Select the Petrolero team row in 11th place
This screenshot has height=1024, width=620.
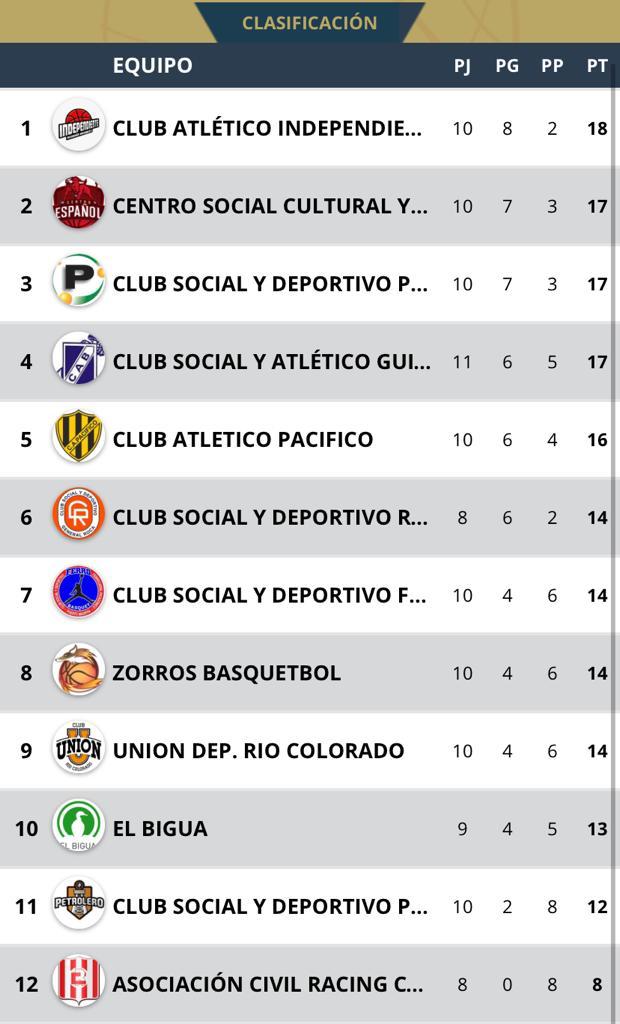[270, 907]
